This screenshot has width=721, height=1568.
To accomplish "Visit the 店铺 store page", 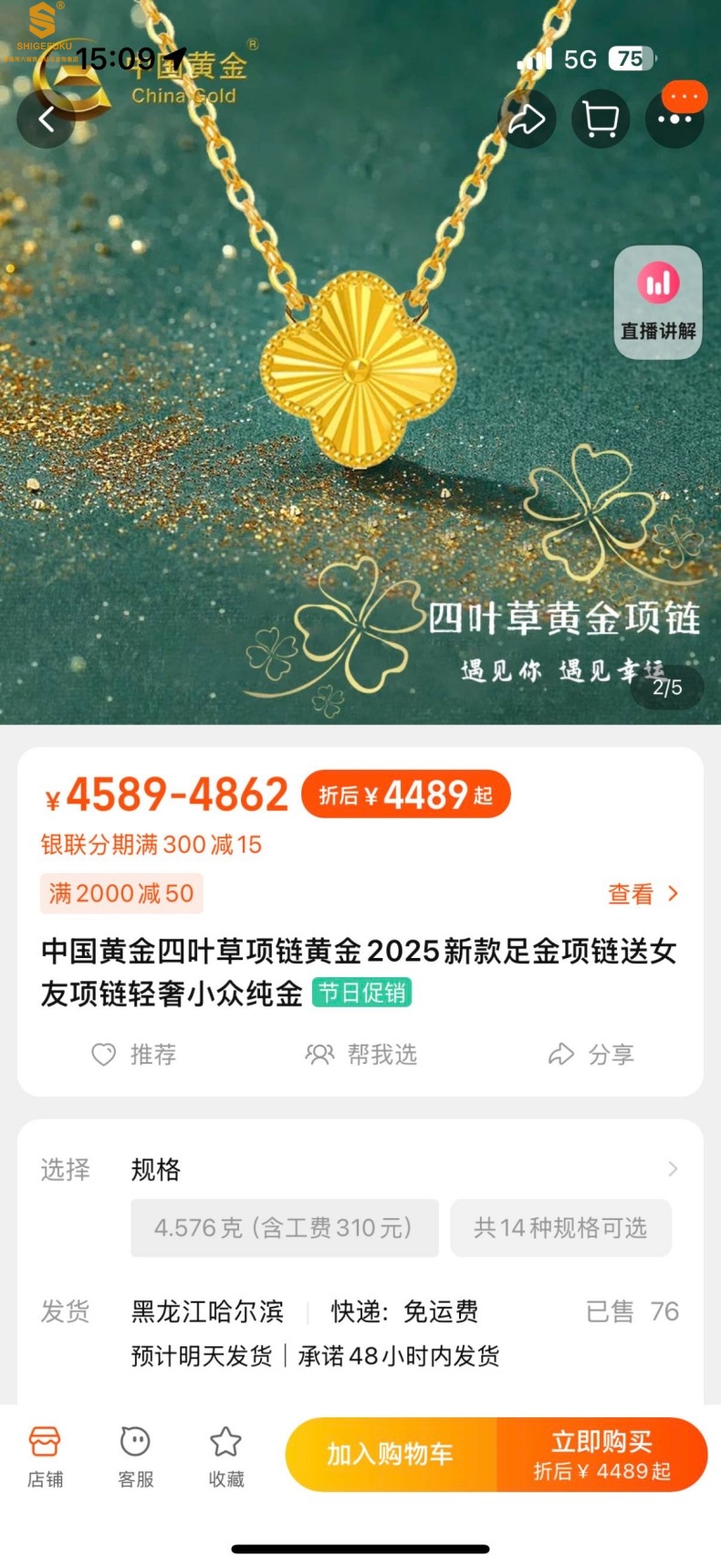I will tap(45, 1457).
